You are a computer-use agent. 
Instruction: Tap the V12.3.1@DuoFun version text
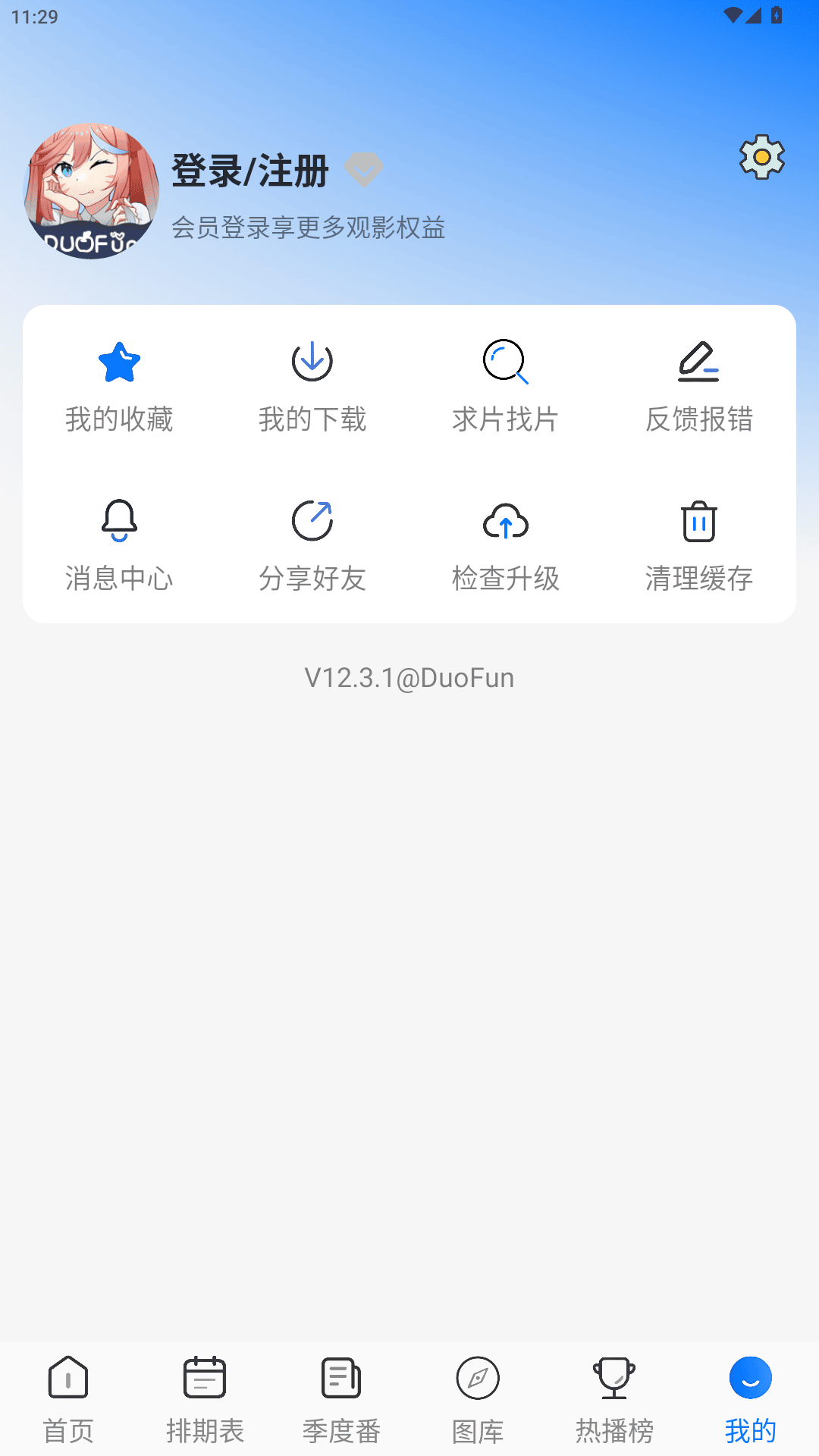point(409,677)
